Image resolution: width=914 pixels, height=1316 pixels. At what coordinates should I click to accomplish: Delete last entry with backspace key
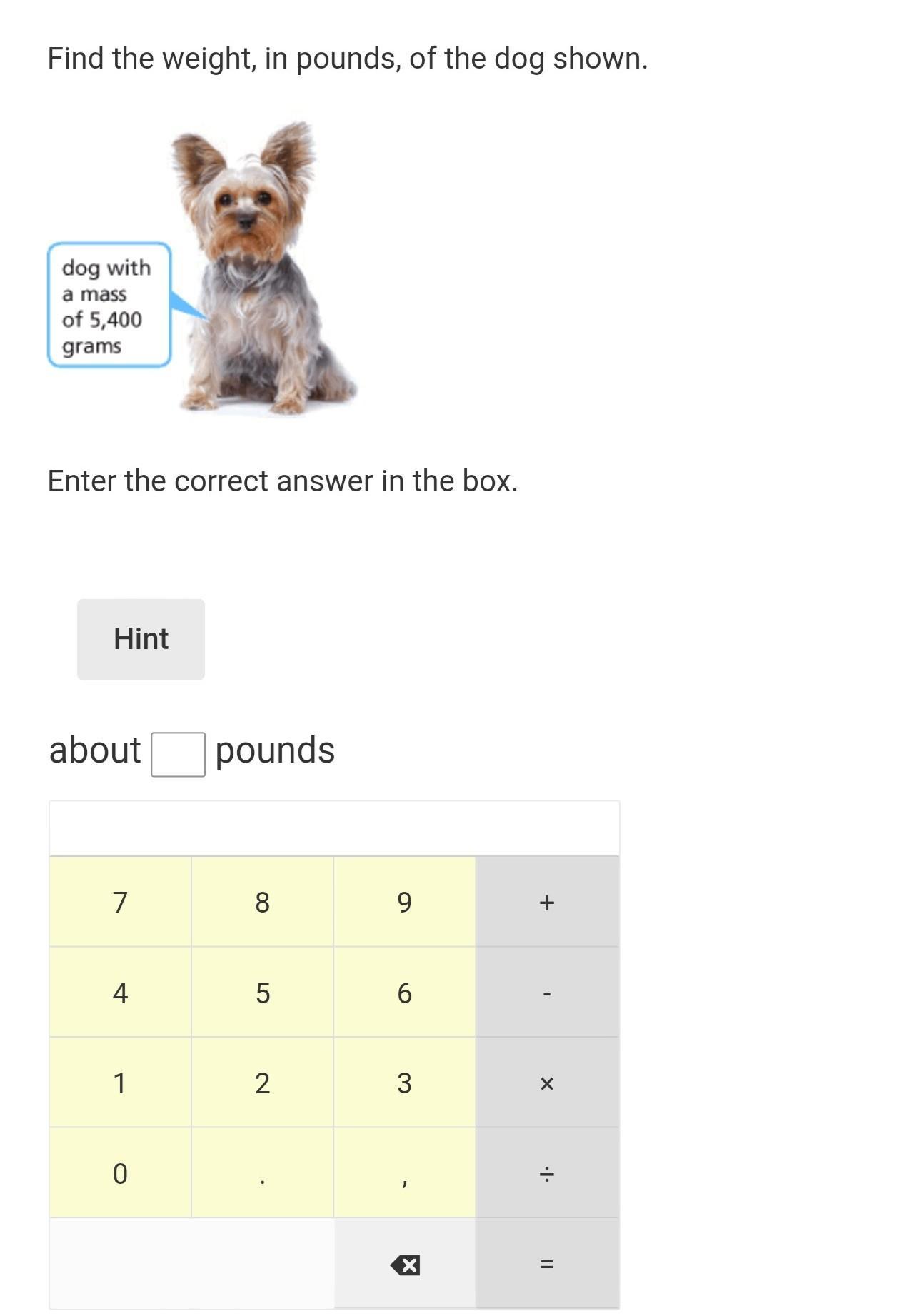point(405,1265)
